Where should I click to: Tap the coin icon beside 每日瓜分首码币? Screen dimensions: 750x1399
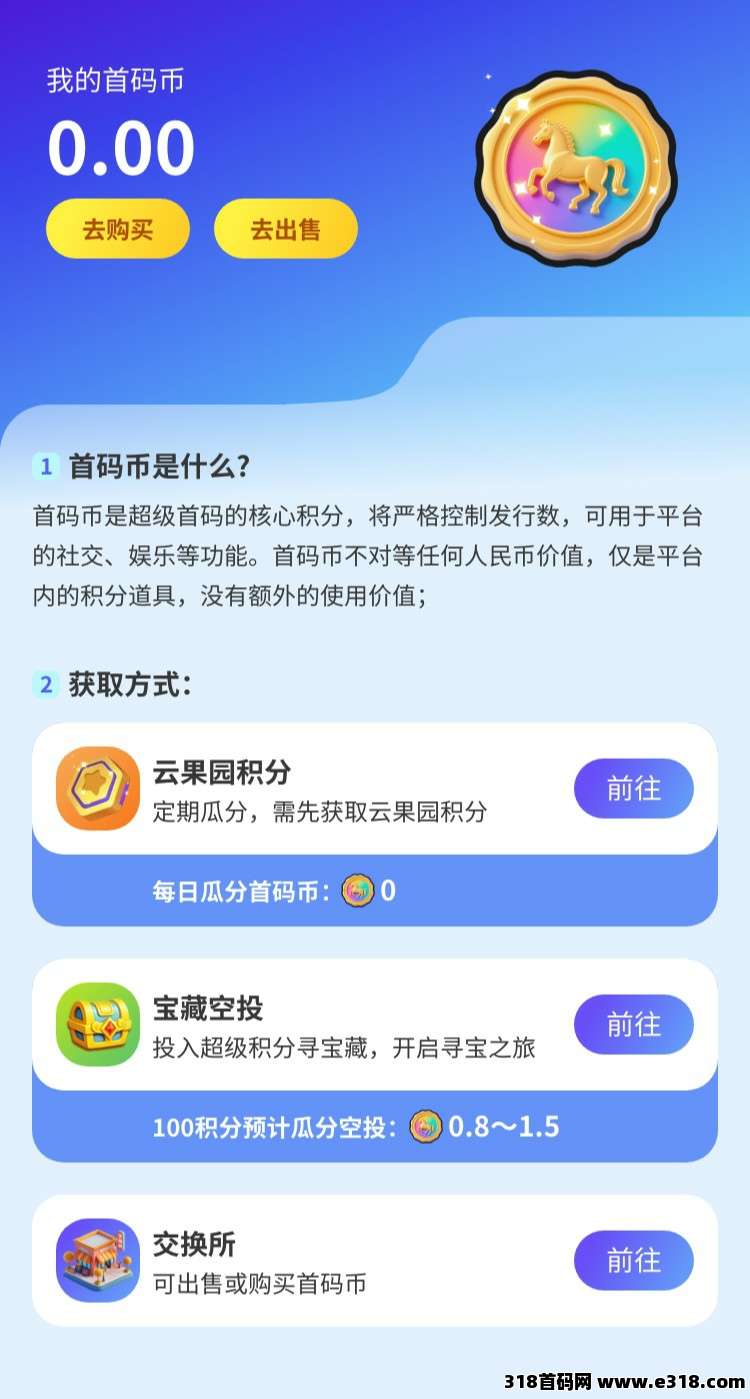359,890
